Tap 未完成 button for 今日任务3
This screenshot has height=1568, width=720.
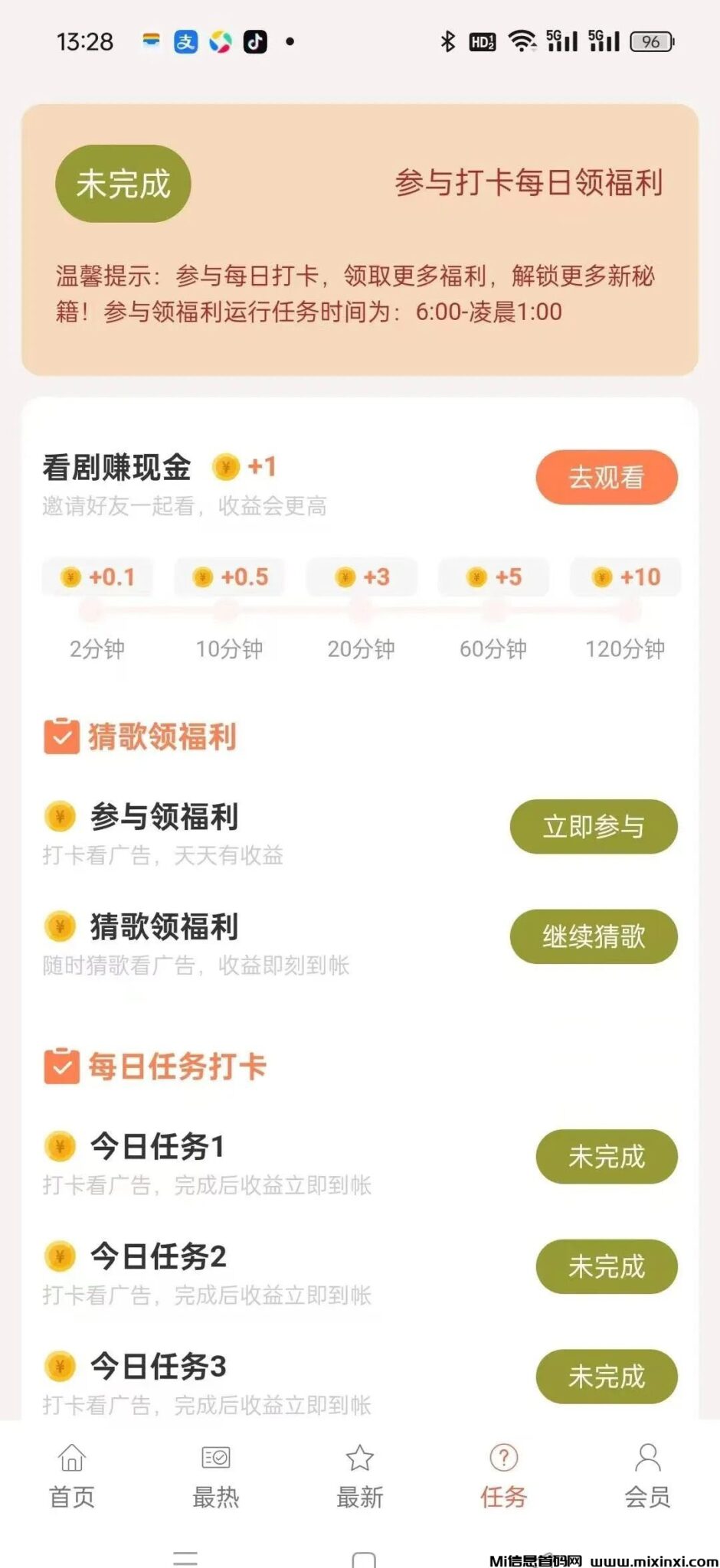[x=606, y=1376]
